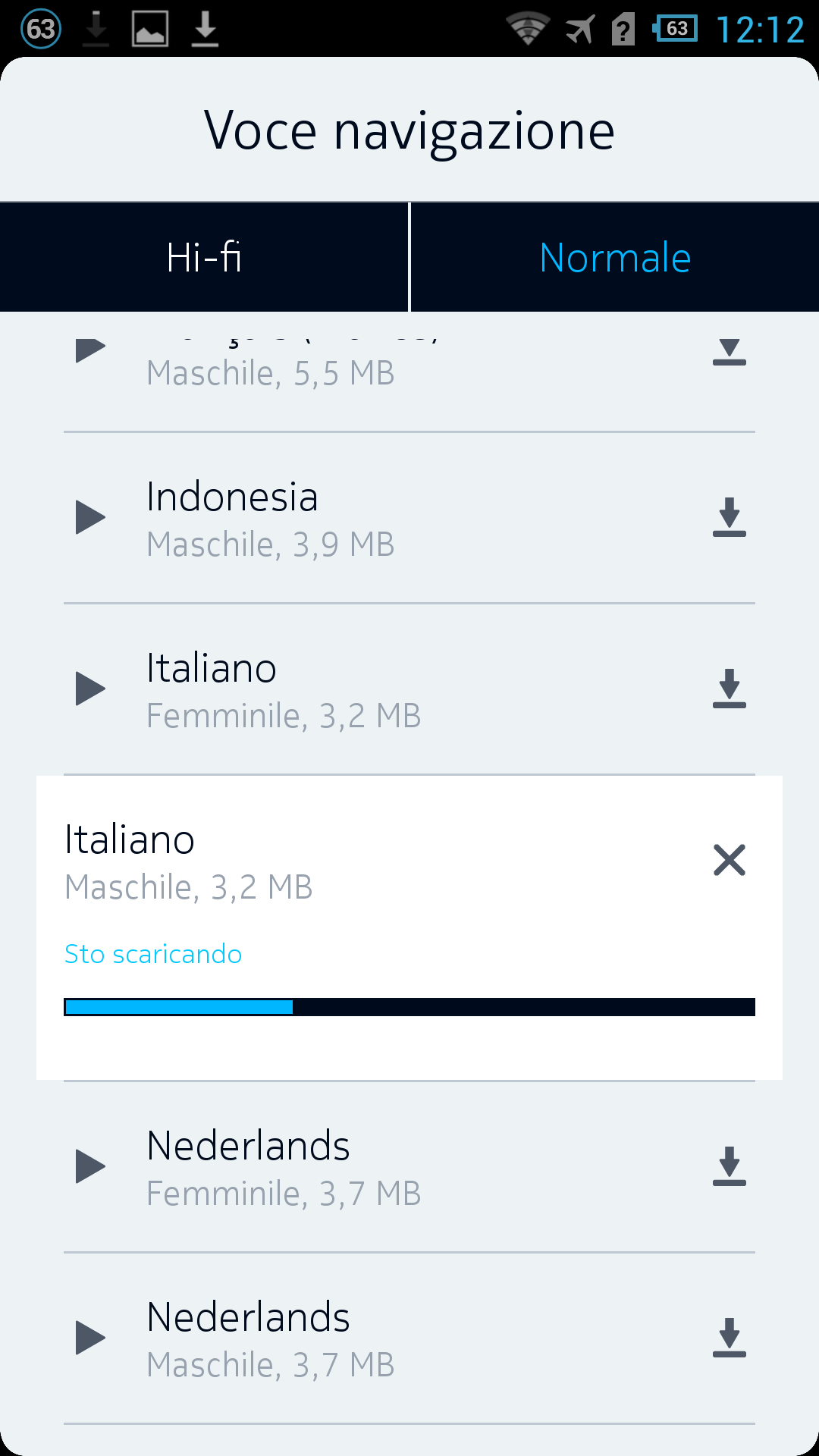The width and height of the screenshot is (819, 1456).
Task: Preview the Italiano Femminile voice
Action: click(90, 689)
